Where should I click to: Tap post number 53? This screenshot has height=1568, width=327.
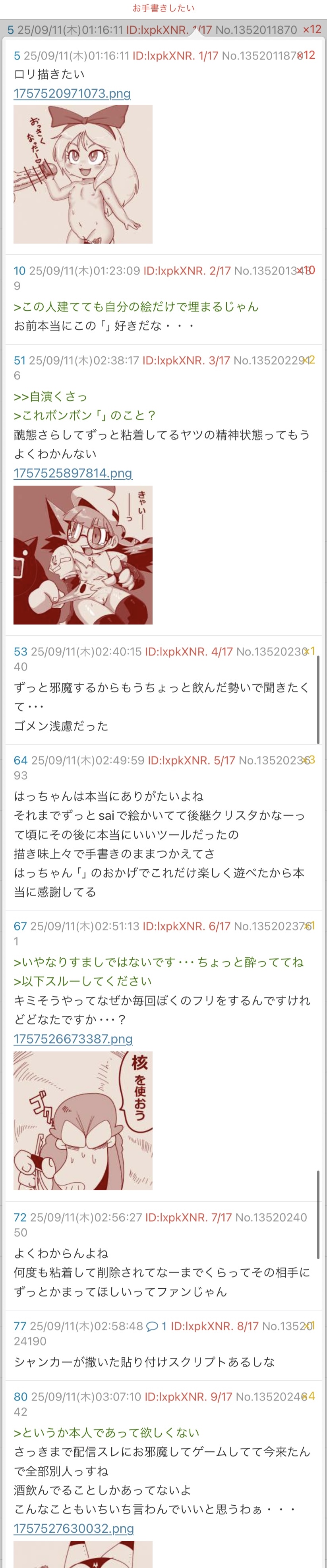20,651
